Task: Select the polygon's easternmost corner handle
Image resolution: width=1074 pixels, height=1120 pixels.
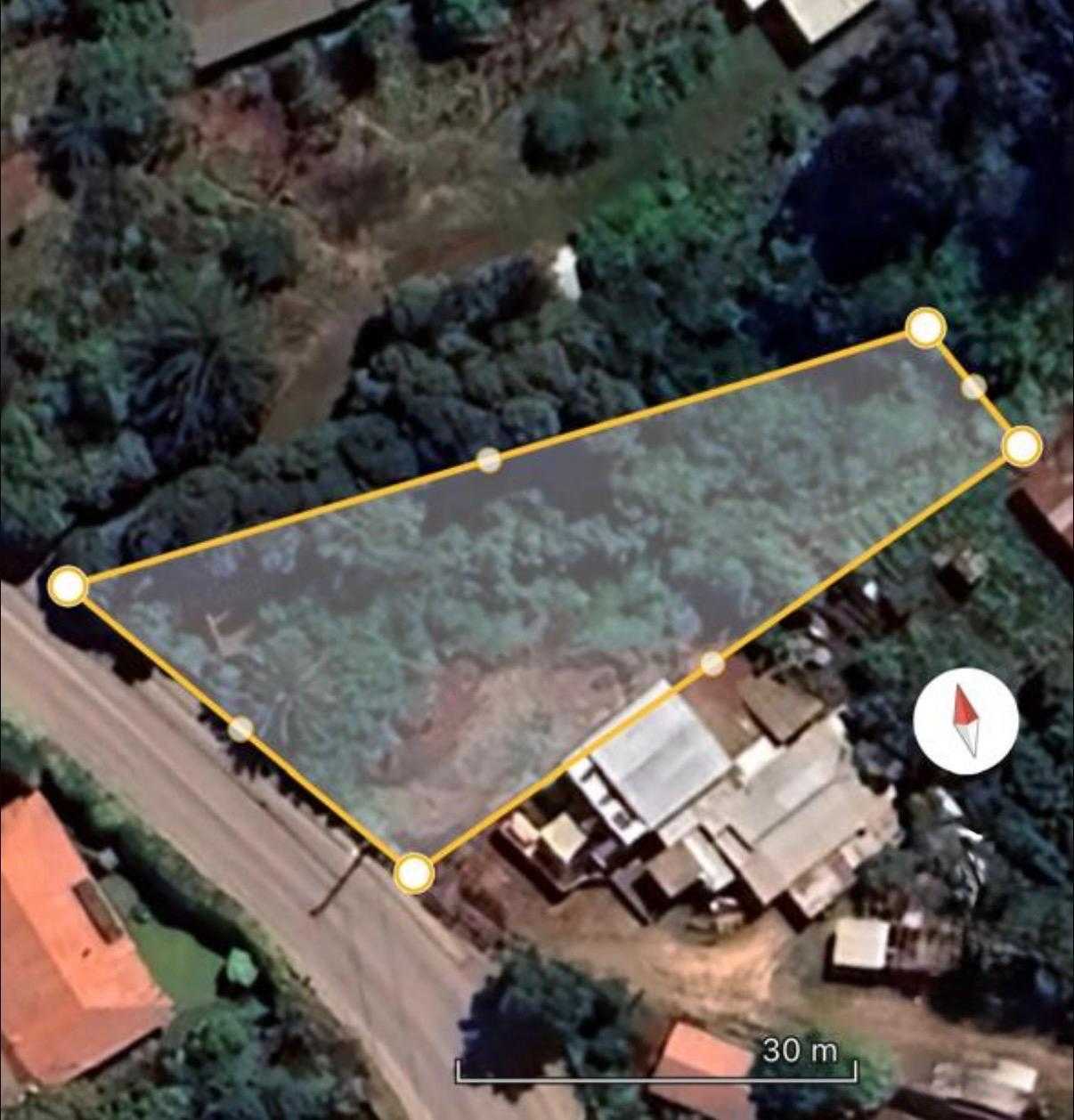Action: [x=1022, y=445]
